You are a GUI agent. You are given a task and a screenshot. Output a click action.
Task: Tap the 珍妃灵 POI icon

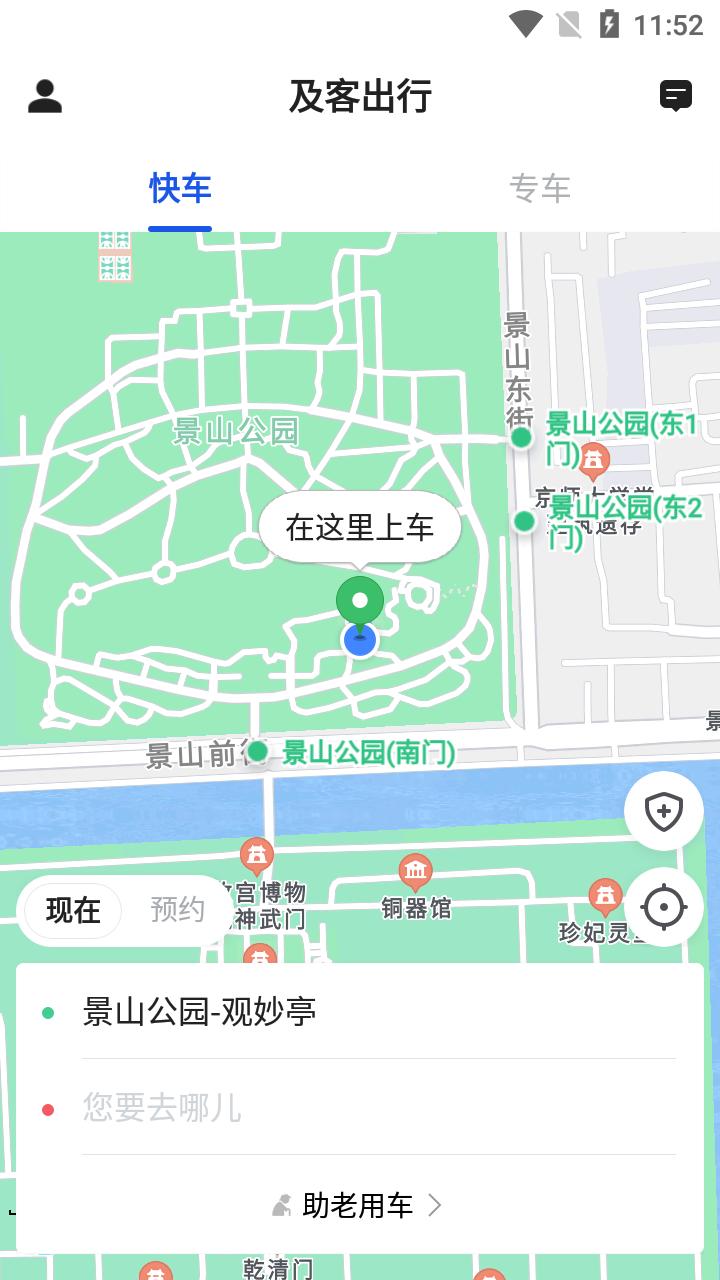[604, 893]
